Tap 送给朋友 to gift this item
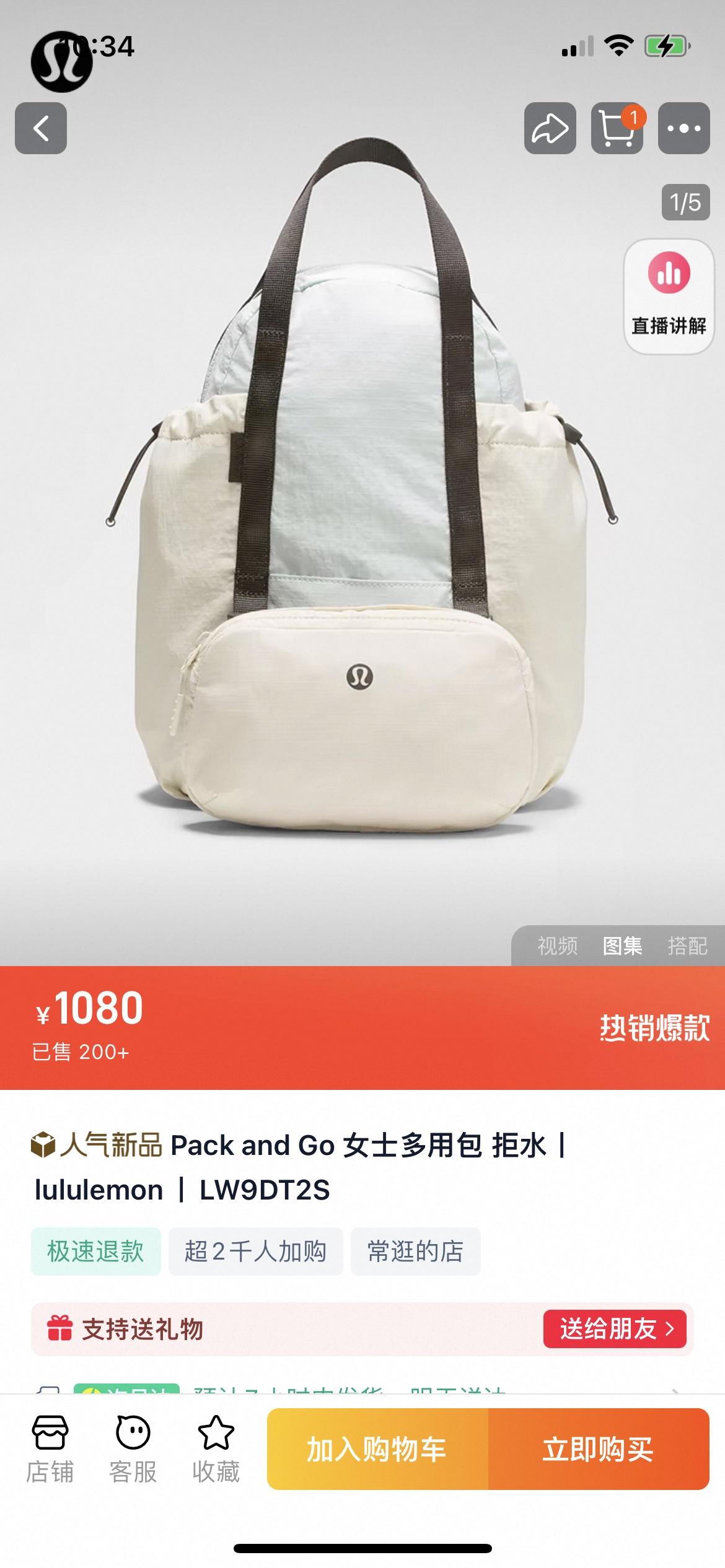The width and height of the screenshot is (725, 1568). [615, 1329]
